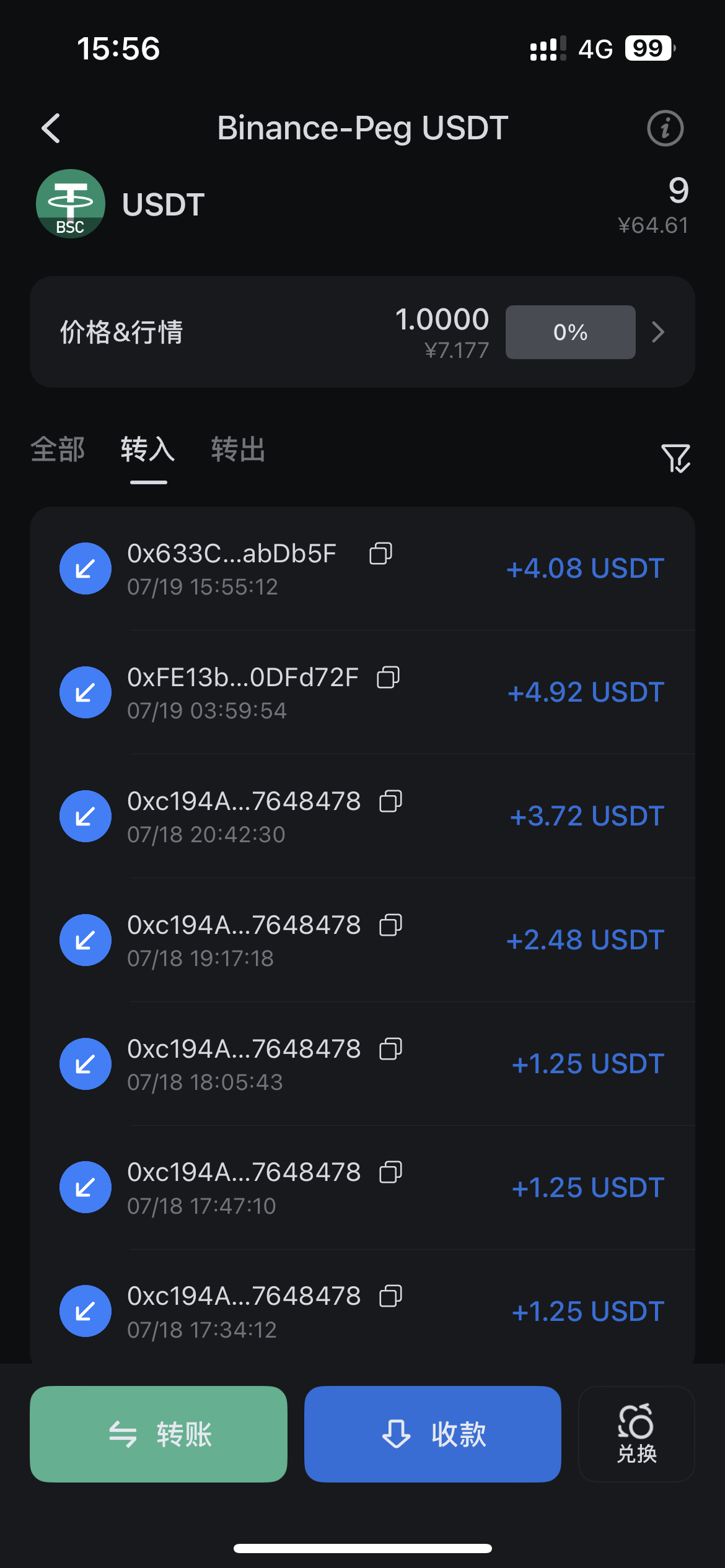Go back using the back arrow
The height and width of the screenshot is (1568, 725).
(x=51, y=128)
